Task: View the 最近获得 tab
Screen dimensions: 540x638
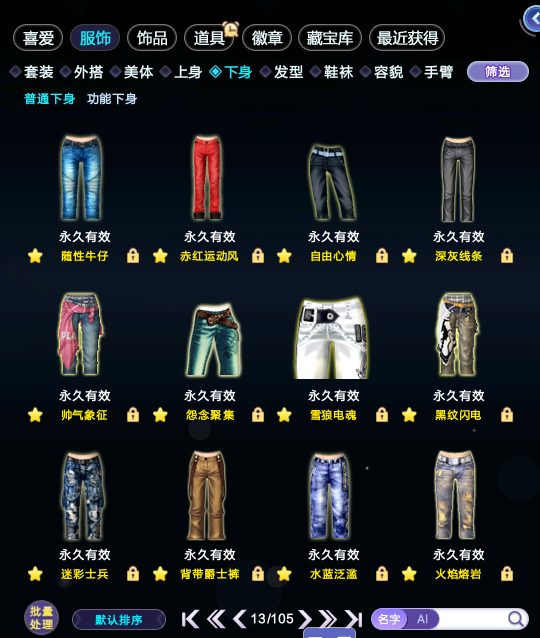Action: click(407, 38)
